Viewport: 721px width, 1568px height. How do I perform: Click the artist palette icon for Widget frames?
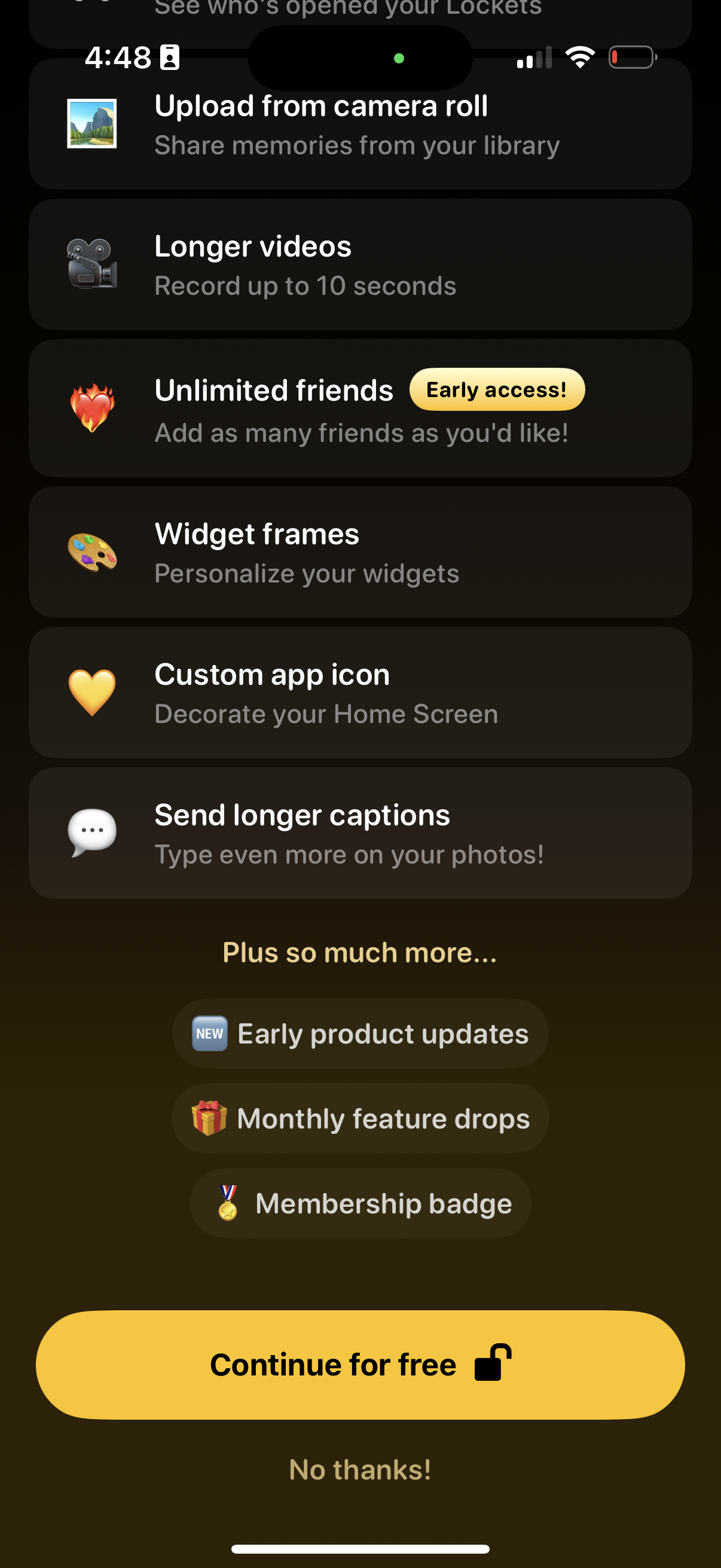tap(91, 551)
